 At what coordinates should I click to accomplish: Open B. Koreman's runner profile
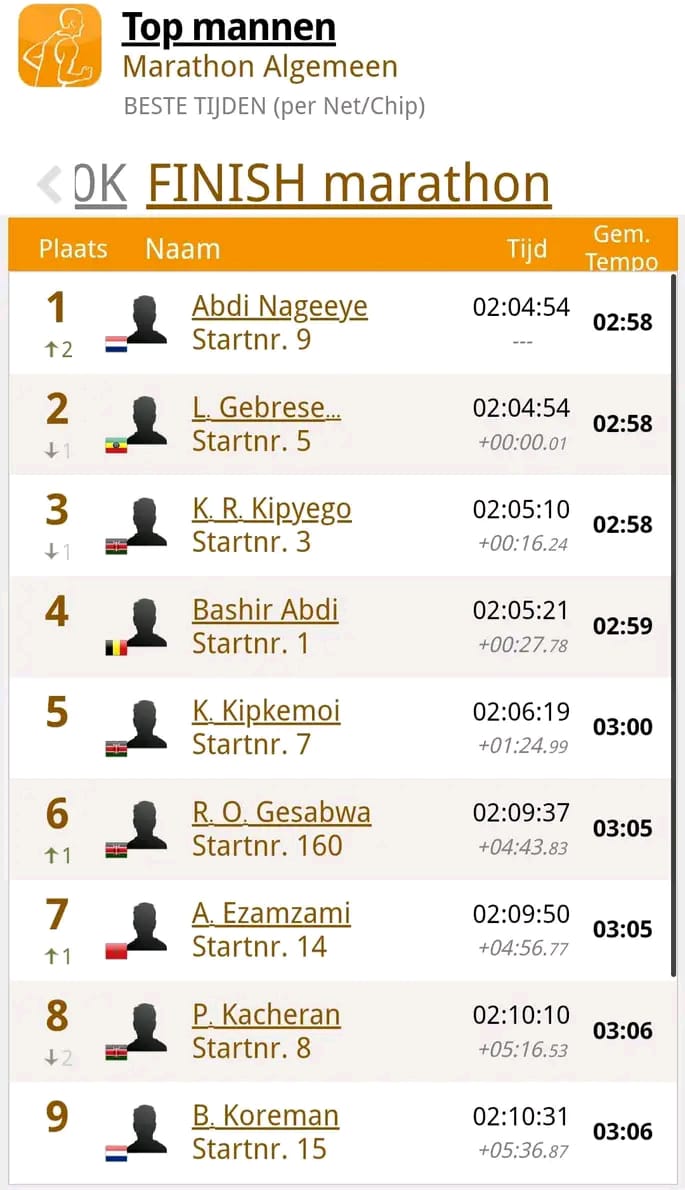(x=266, y=1116)
